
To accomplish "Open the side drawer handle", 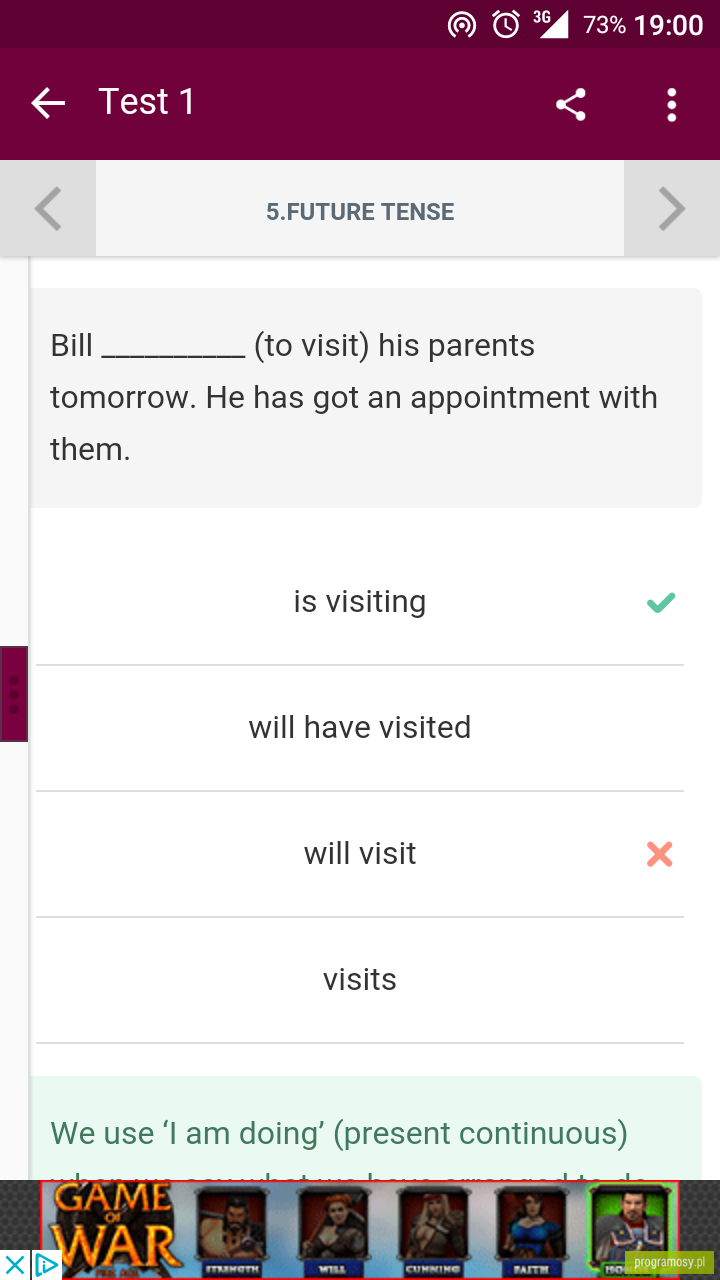I will pos(14,694).
